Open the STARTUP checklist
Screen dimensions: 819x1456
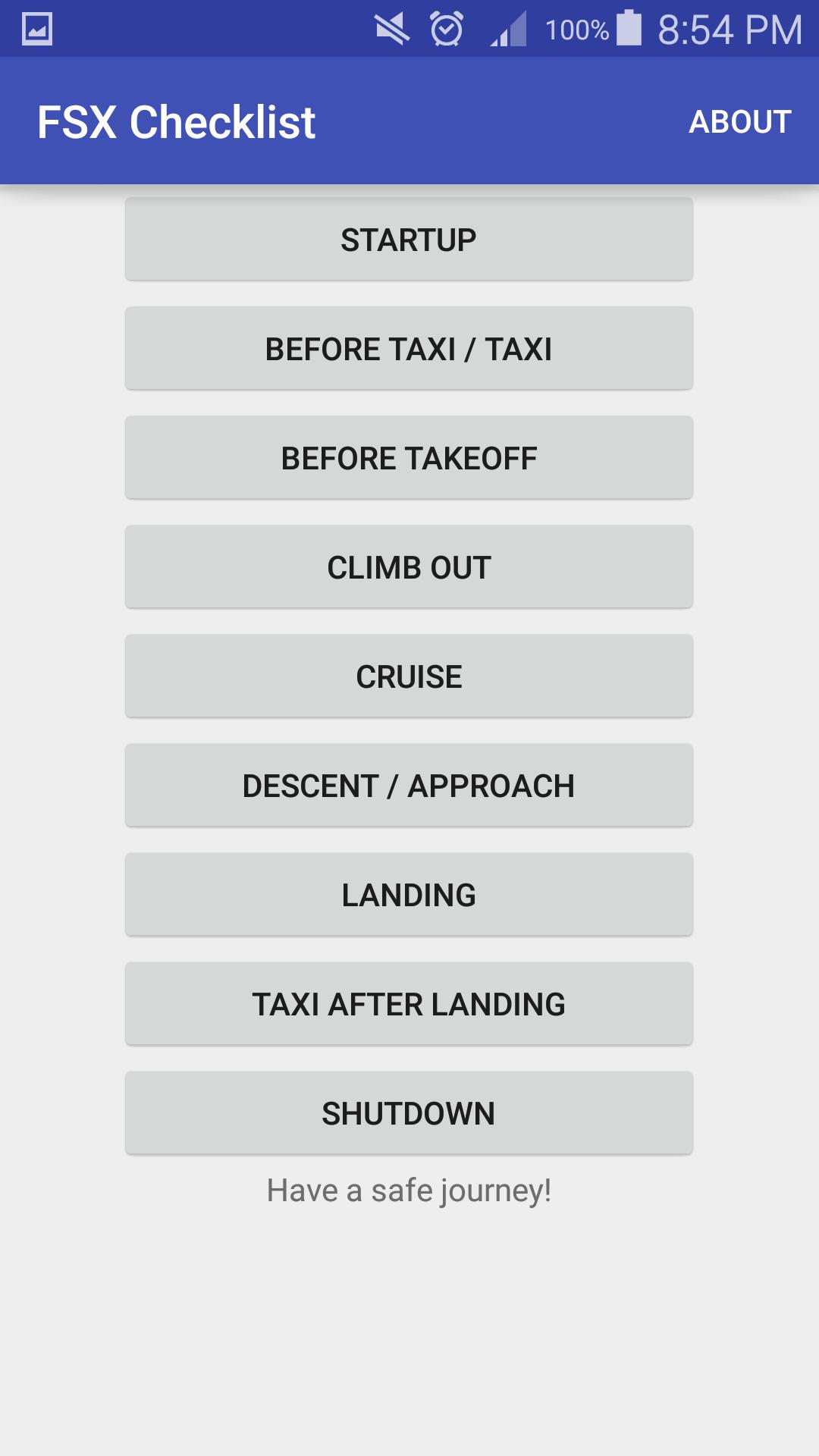click(x=408, y=239)
